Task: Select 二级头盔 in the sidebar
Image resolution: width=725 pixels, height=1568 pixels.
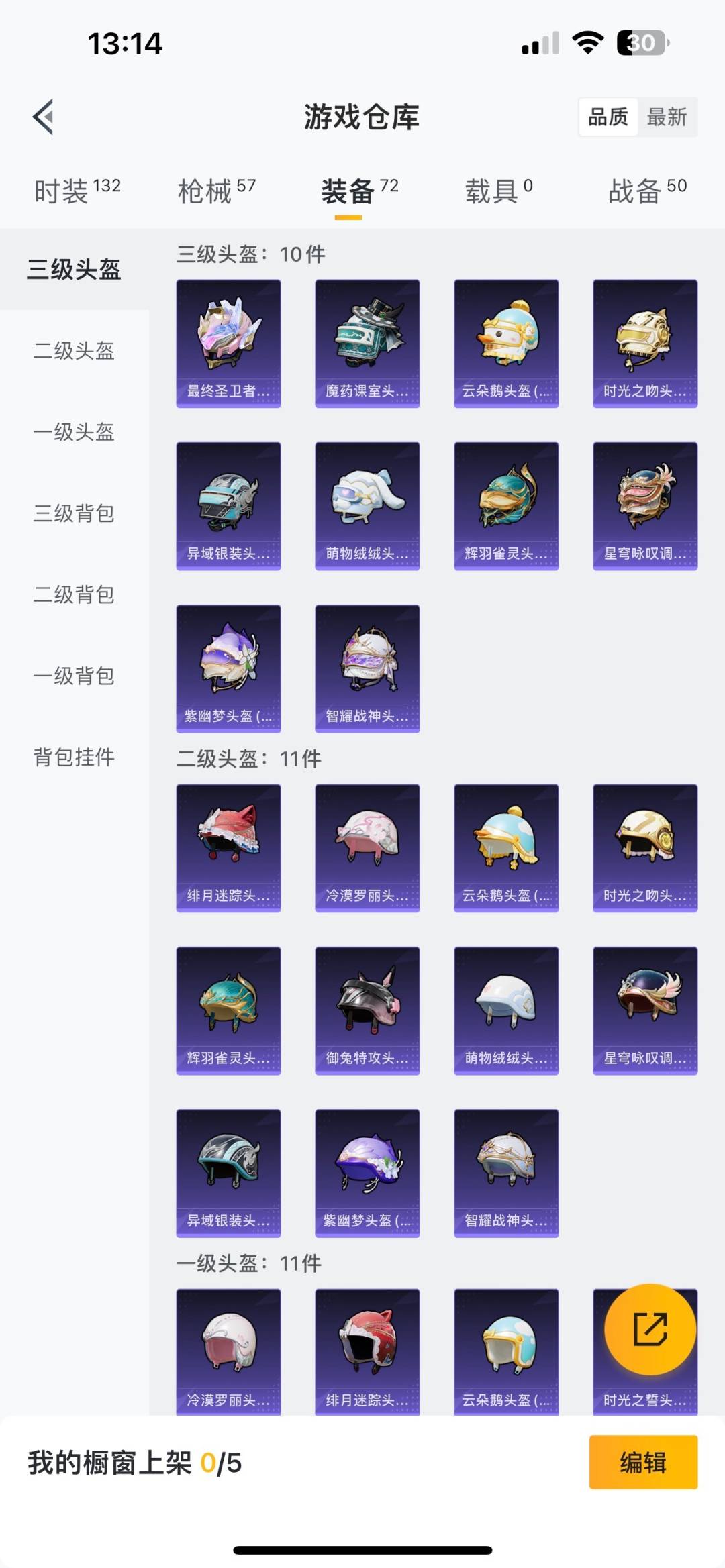Action: coord(74,351)
